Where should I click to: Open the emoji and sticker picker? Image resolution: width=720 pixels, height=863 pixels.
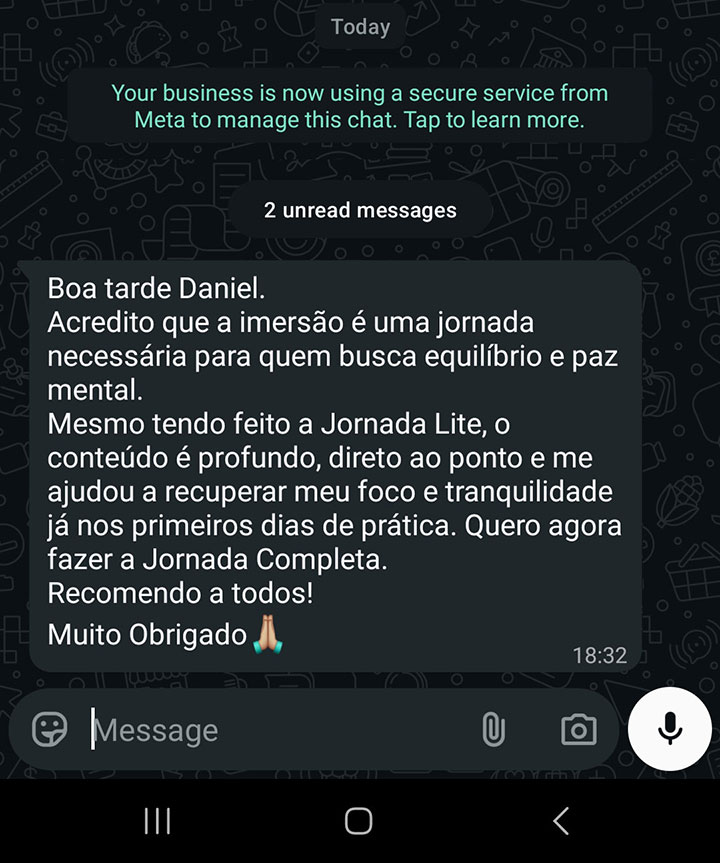(x=50, y=730)
